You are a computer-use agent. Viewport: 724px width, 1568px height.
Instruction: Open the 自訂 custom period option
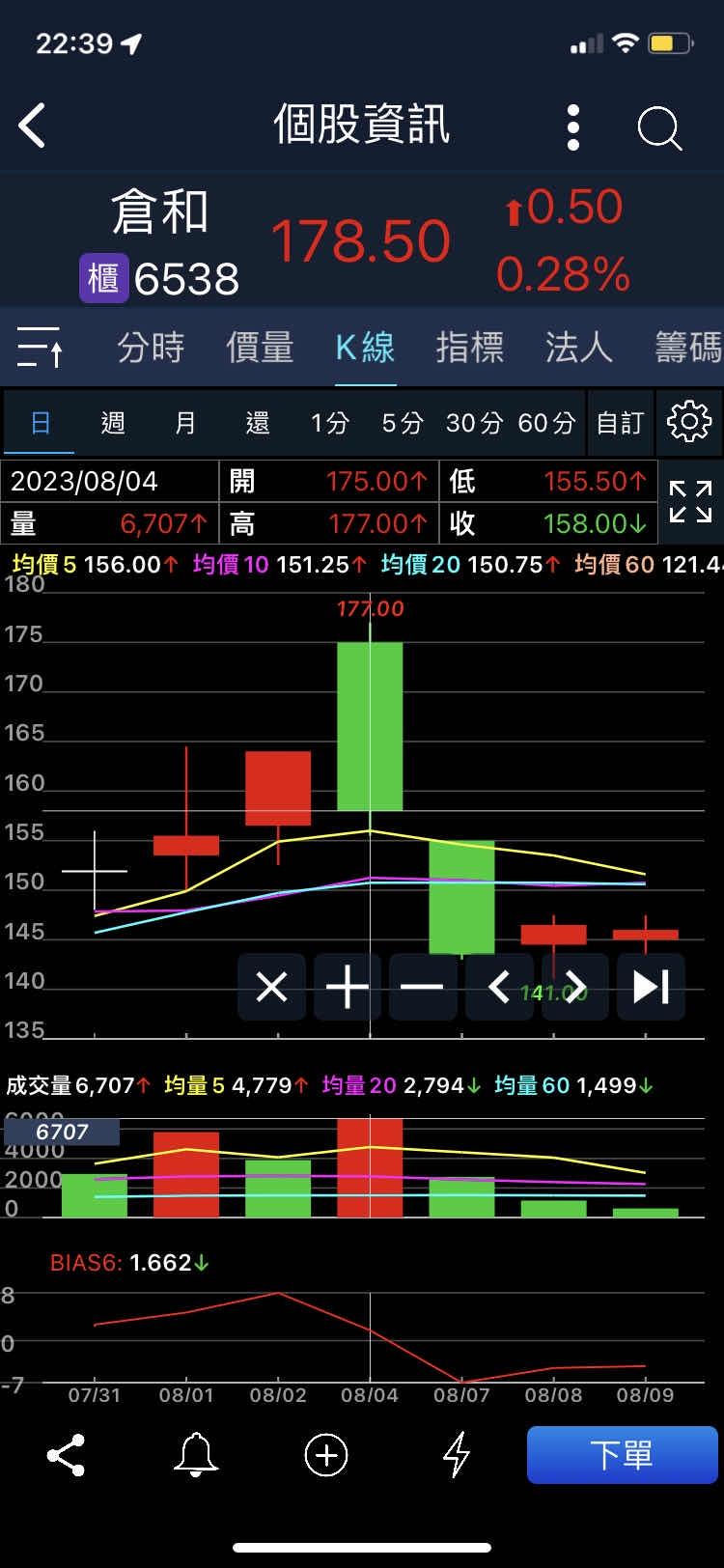click(620, 423)
